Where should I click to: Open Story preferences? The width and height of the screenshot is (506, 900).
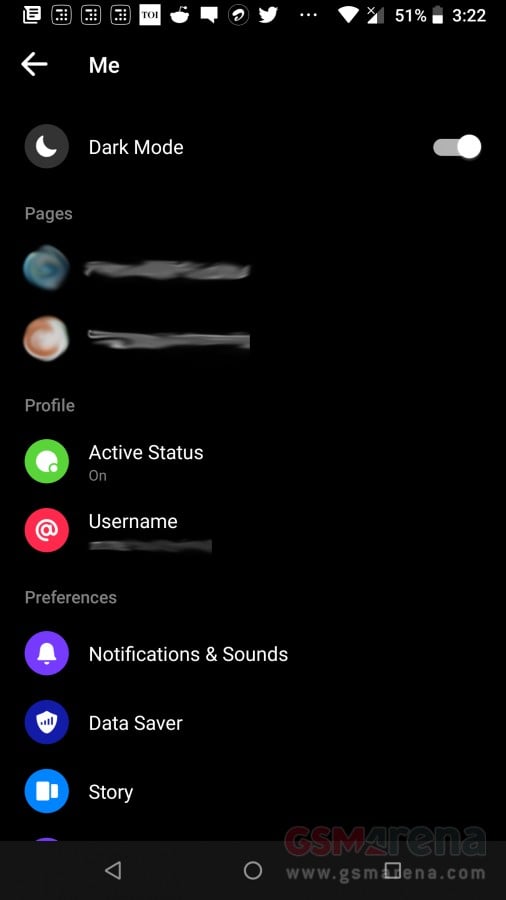coord(253,792)
